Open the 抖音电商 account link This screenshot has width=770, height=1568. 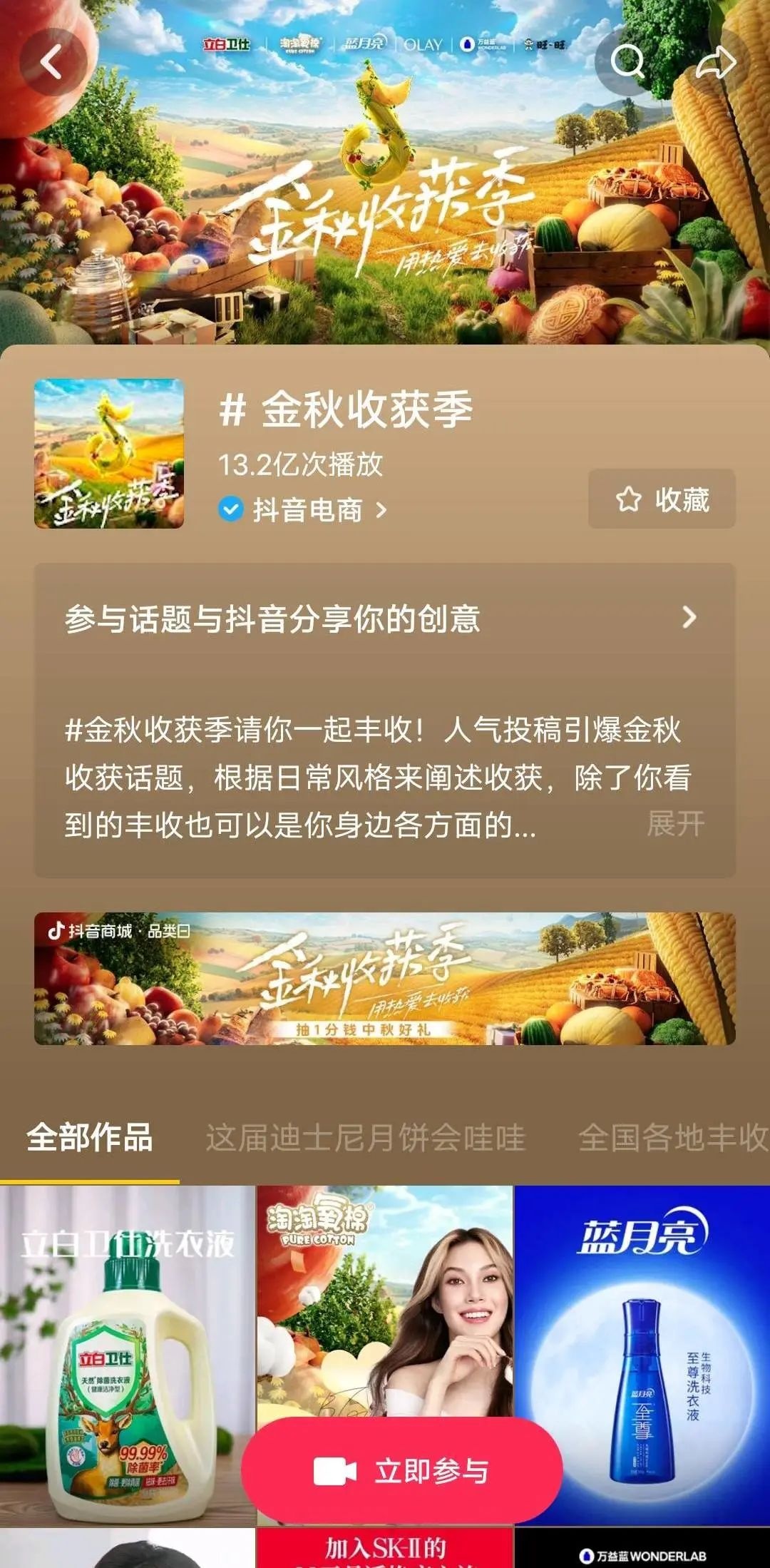point(307,510)
